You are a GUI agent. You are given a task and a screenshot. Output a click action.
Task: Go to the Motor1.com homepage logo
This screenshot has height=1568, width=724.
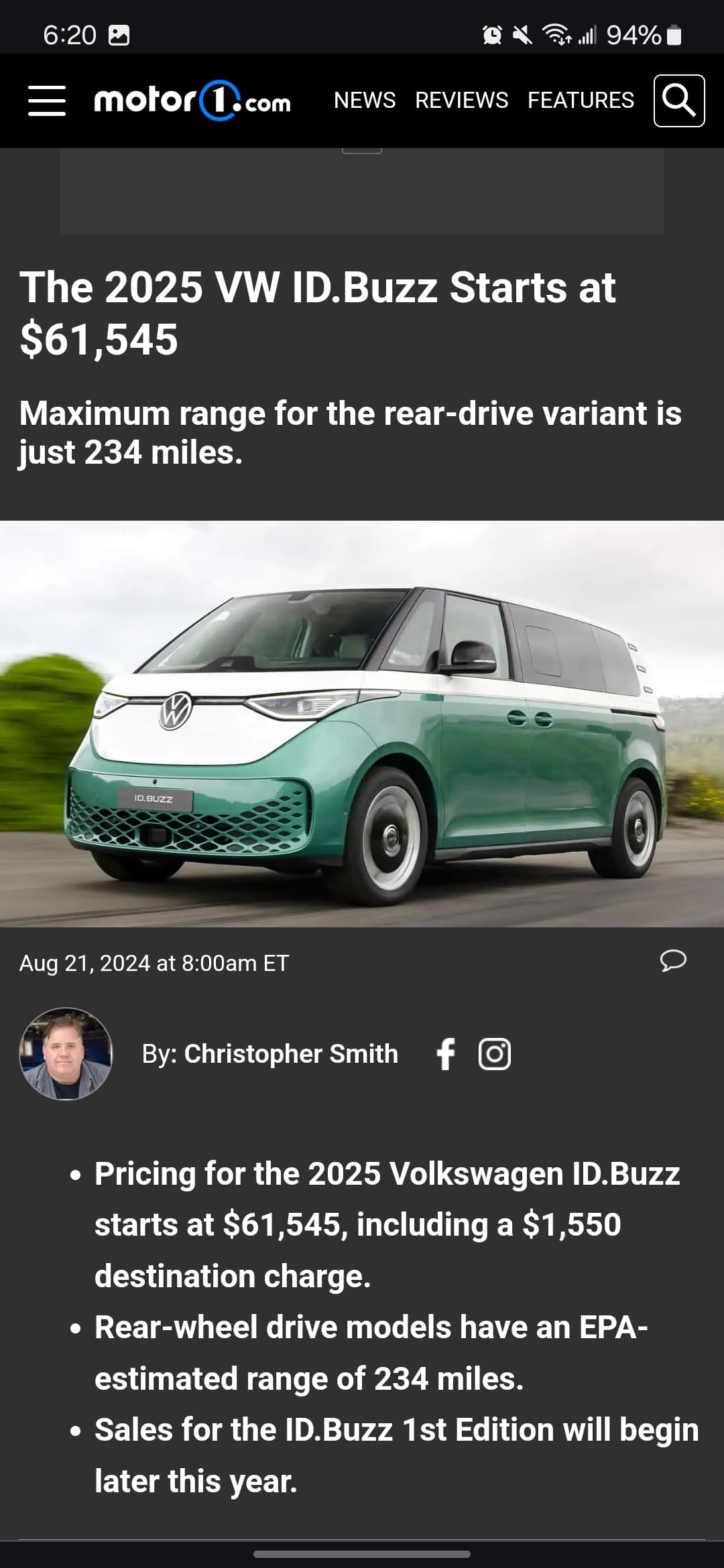pyautogui.click(x=192, y=101)
